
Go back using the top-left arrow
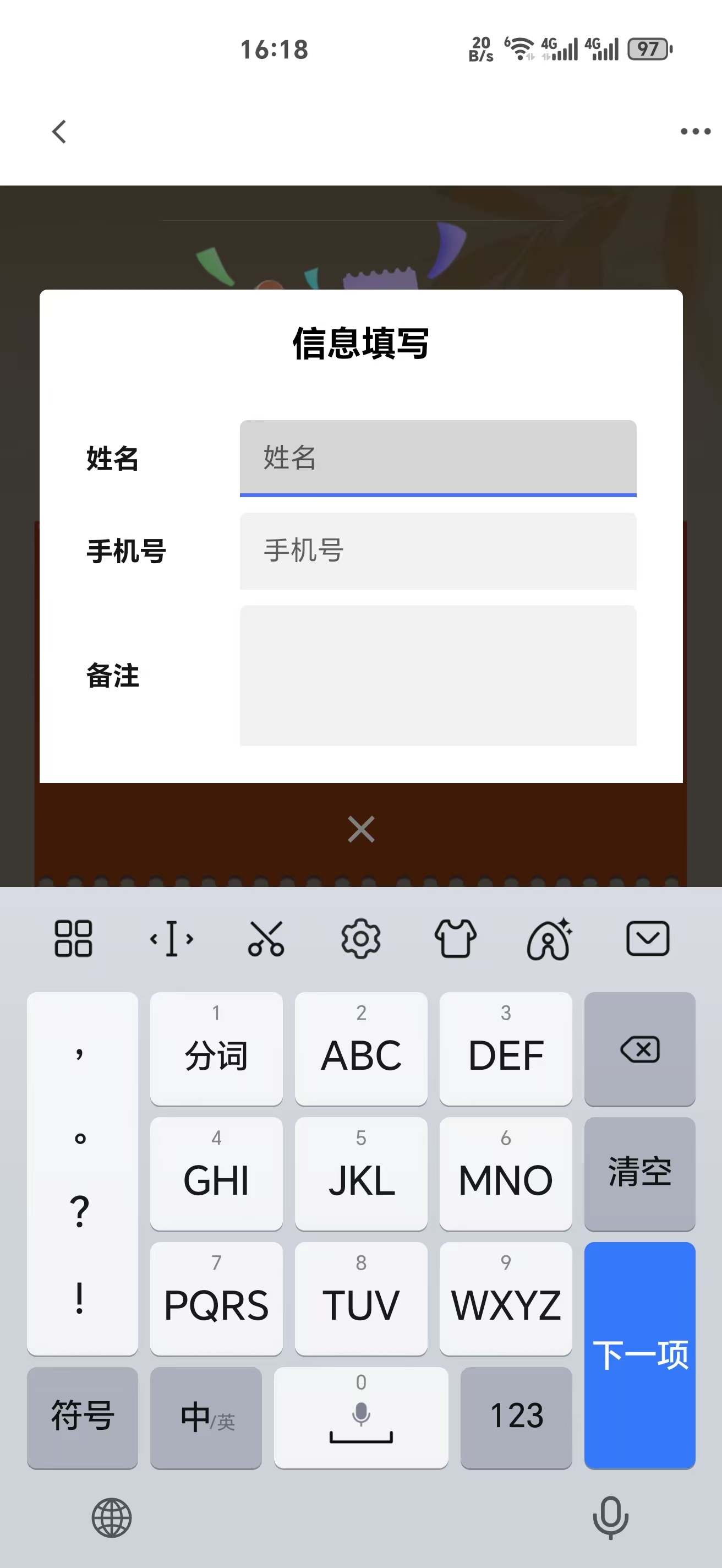(59, 132)
